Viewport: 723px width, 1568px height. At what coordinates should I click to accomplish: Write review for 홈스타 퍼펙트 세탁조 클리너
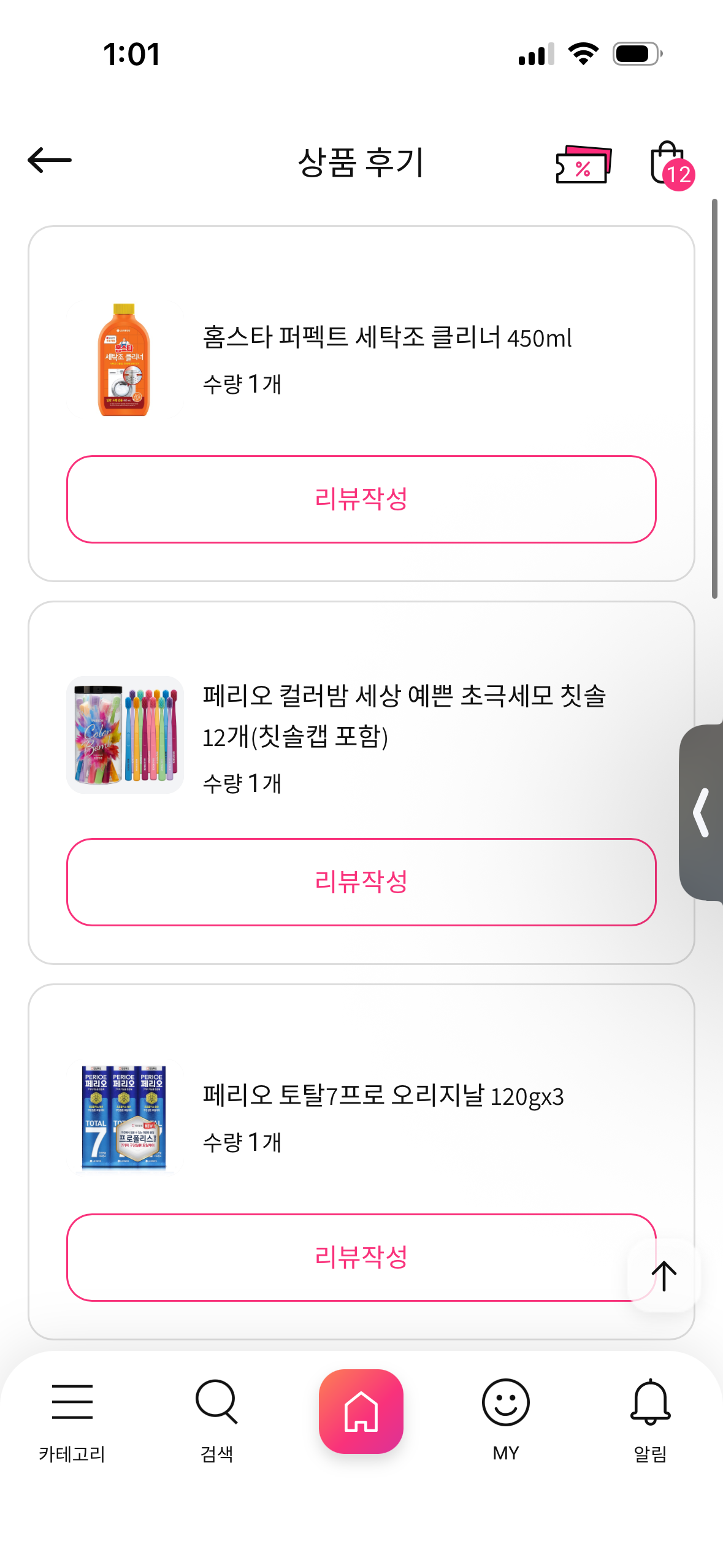click(361, 499)
